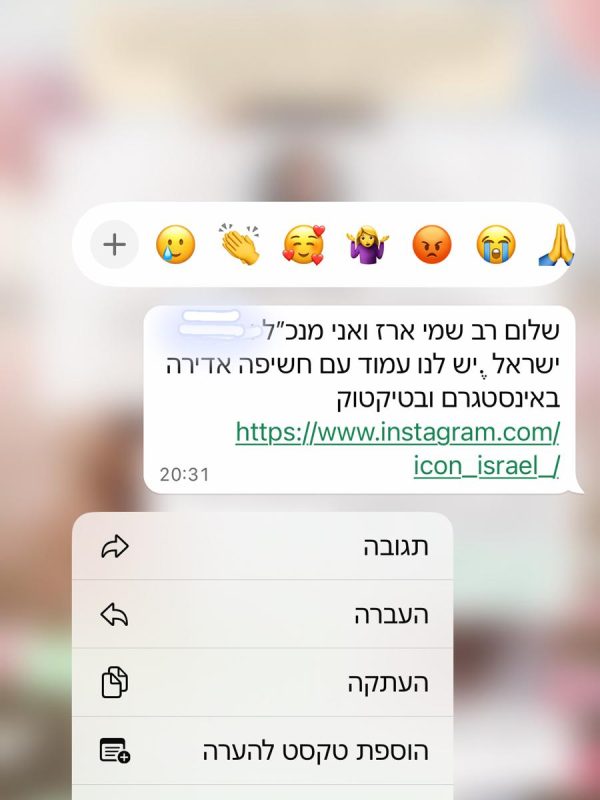Select תגובה to reply to the message
Viewport: 600px width, 800px height.
point(263,547)
